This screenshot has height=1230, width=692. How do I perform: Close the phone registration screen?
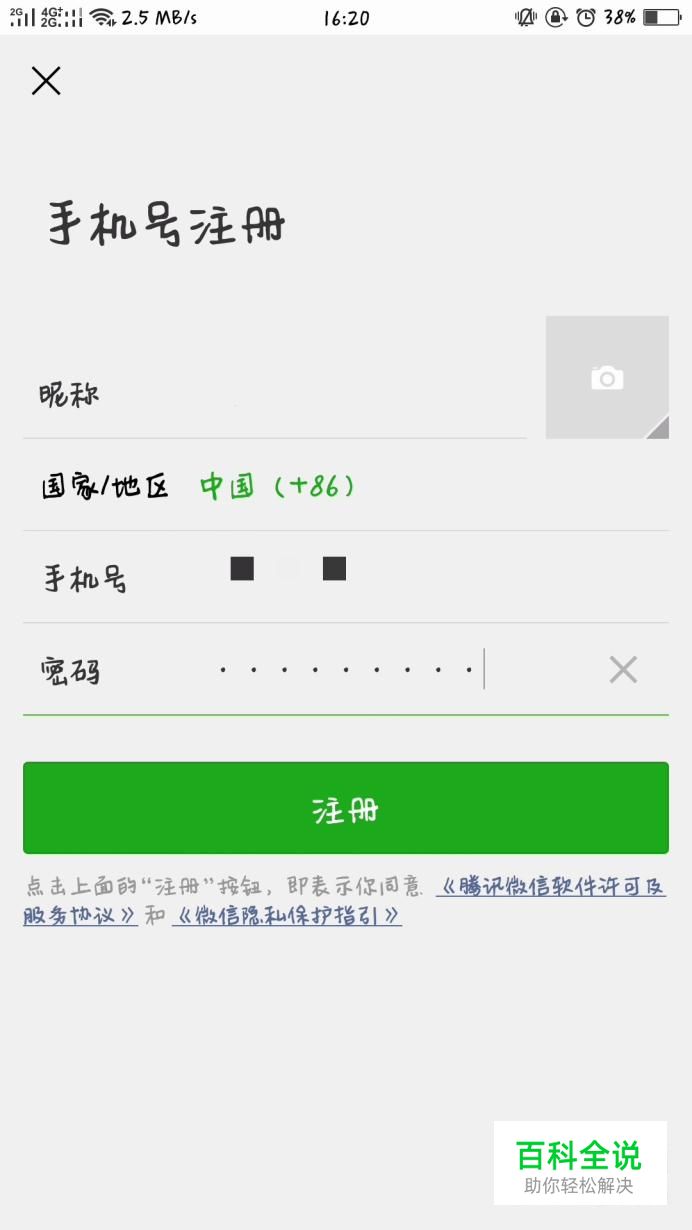[x=46, y=81]
